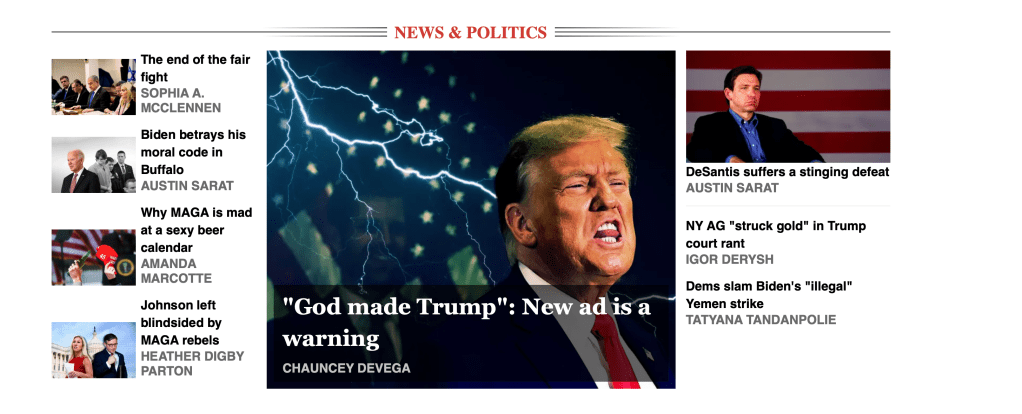1022x414 pixels.
Task: View author page for Tatyana Tandanpolie
Action: point(760,319)
